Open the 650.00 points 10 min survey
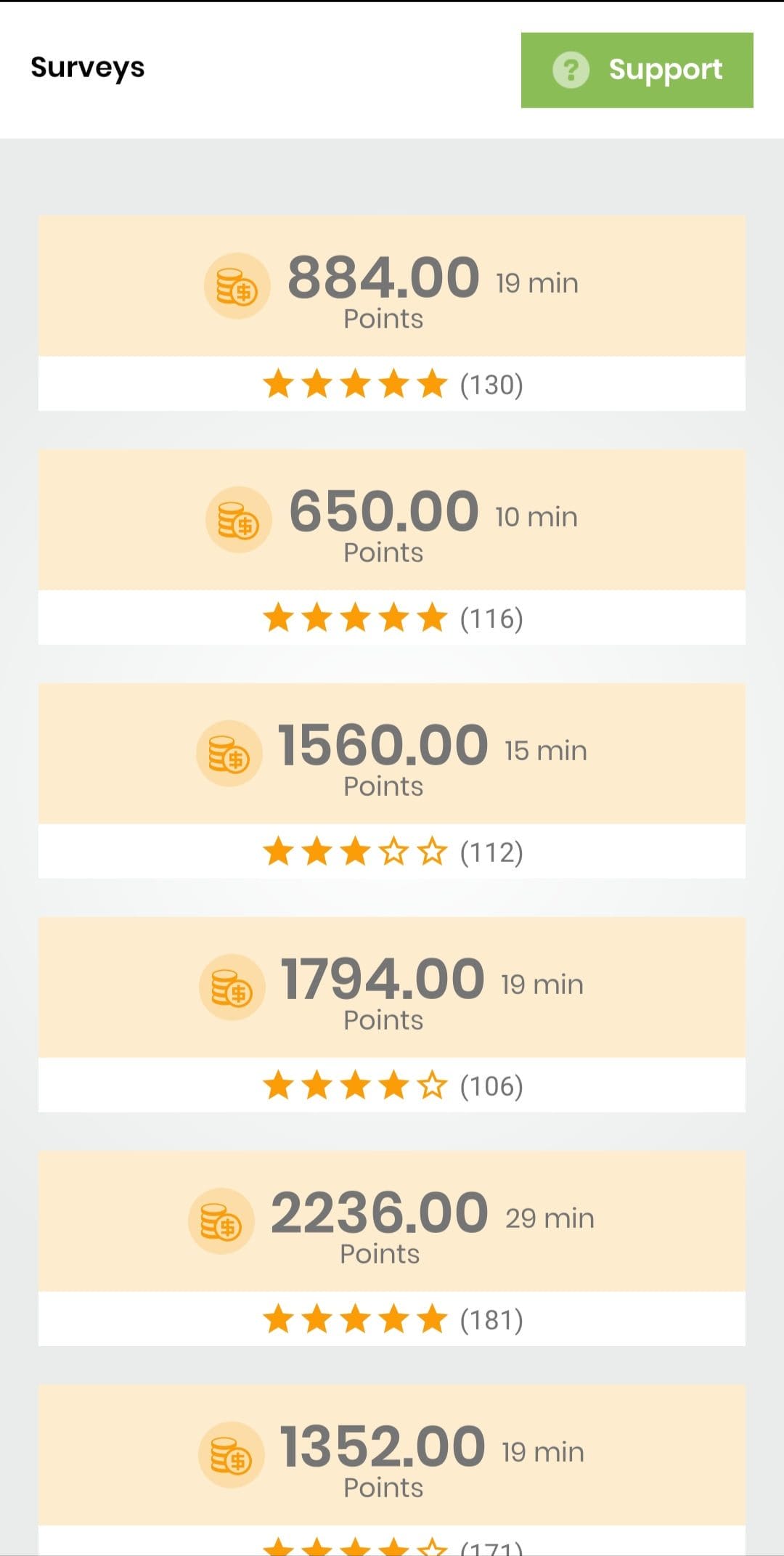The width and height of the screenshot is (784, 1556). pyautogui.click(x=392, y=547)
